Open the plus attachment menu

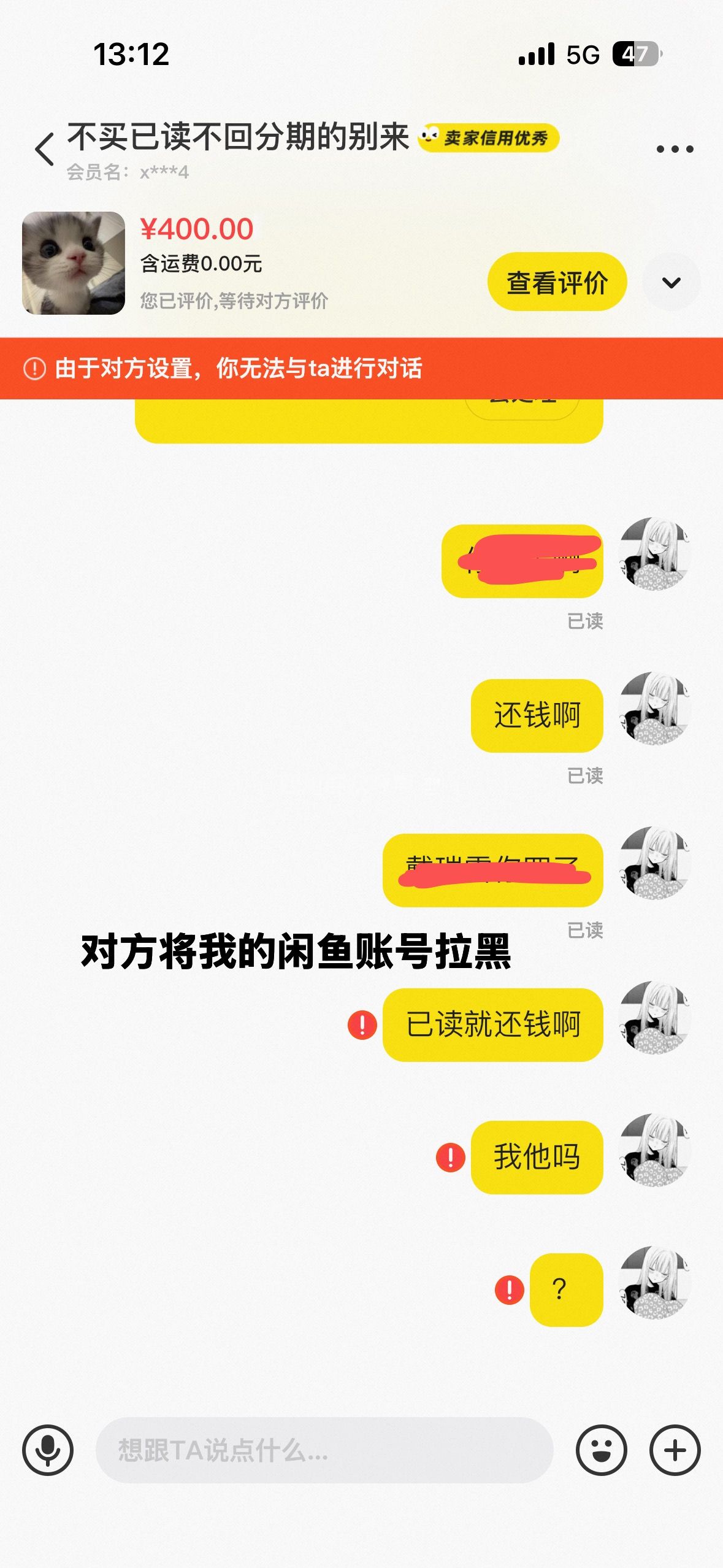tap(675, 1450)
